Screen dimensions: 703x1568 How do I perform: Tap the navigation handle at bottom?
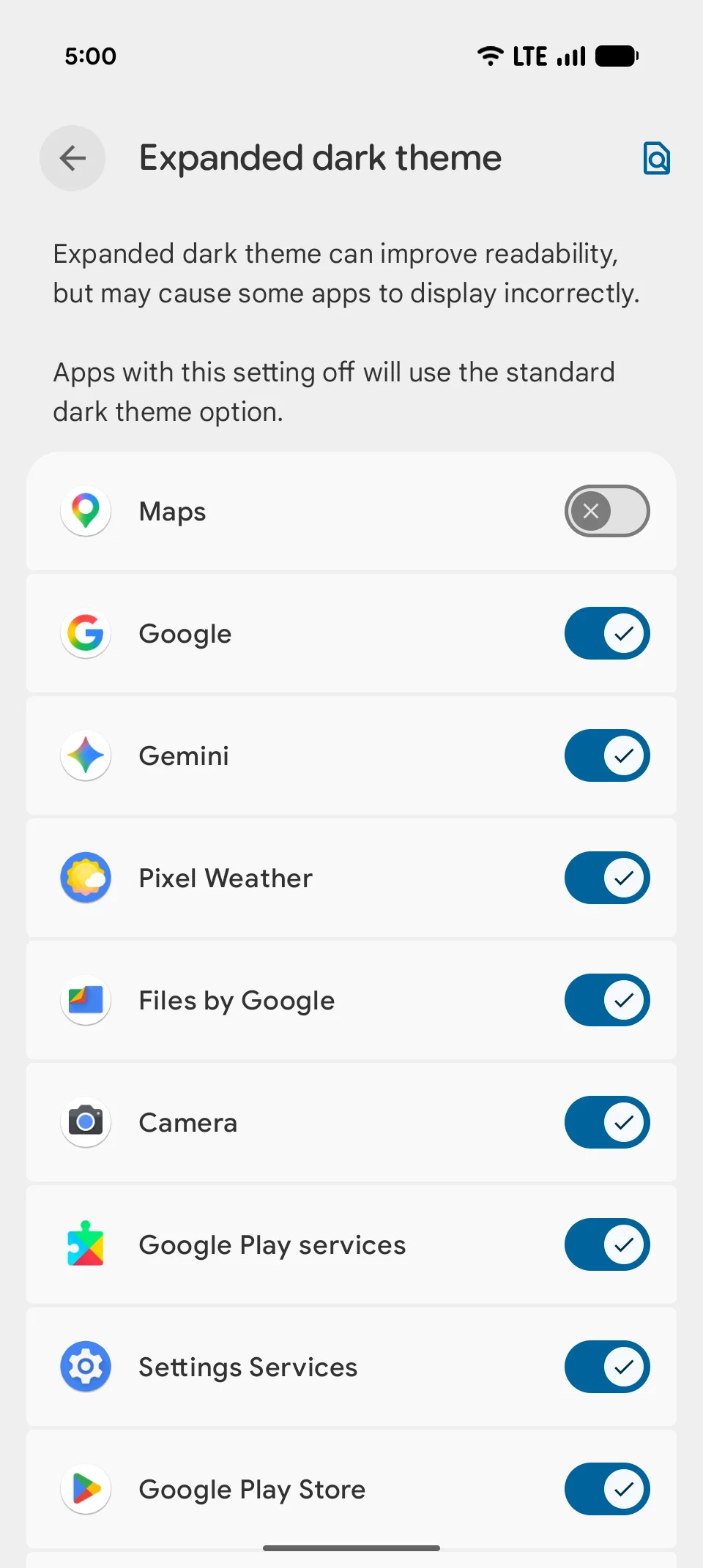pyautogui.click(x=351, y=1548)
